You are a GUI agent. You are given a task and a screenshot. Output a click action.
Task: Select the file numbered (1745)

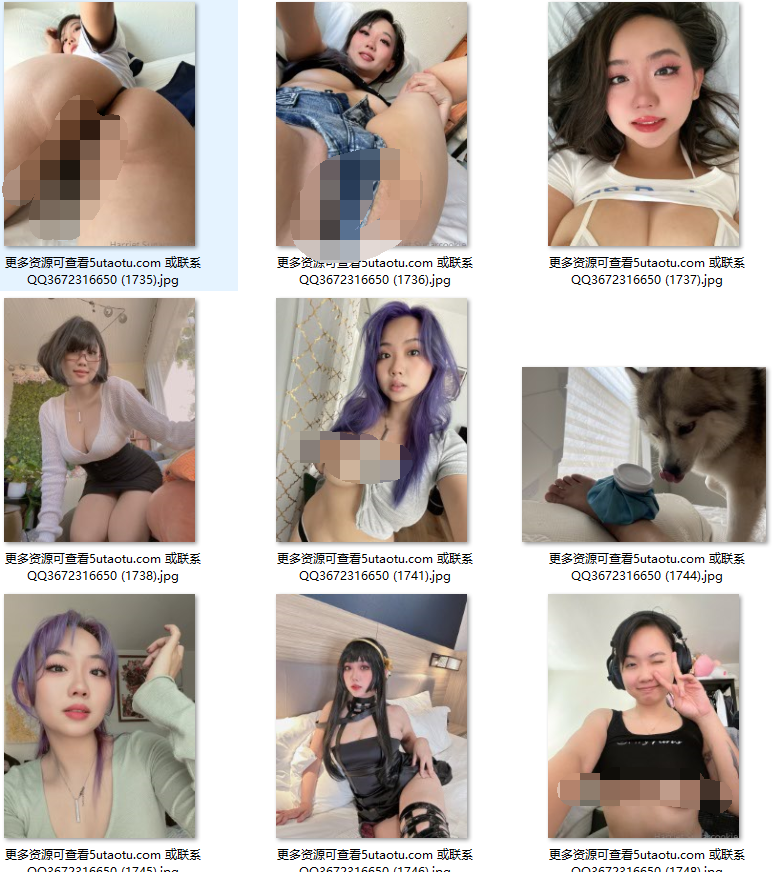(100, 716)
